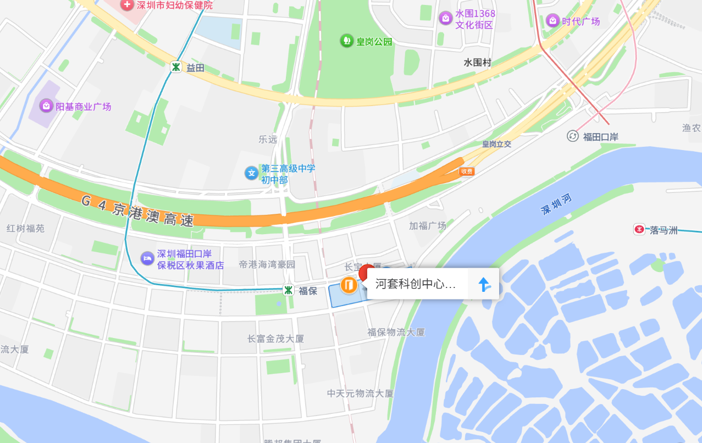Select the 时代广场 shopping marker
The height and width of the screenshot is (443, 702).
coord(552,21)
